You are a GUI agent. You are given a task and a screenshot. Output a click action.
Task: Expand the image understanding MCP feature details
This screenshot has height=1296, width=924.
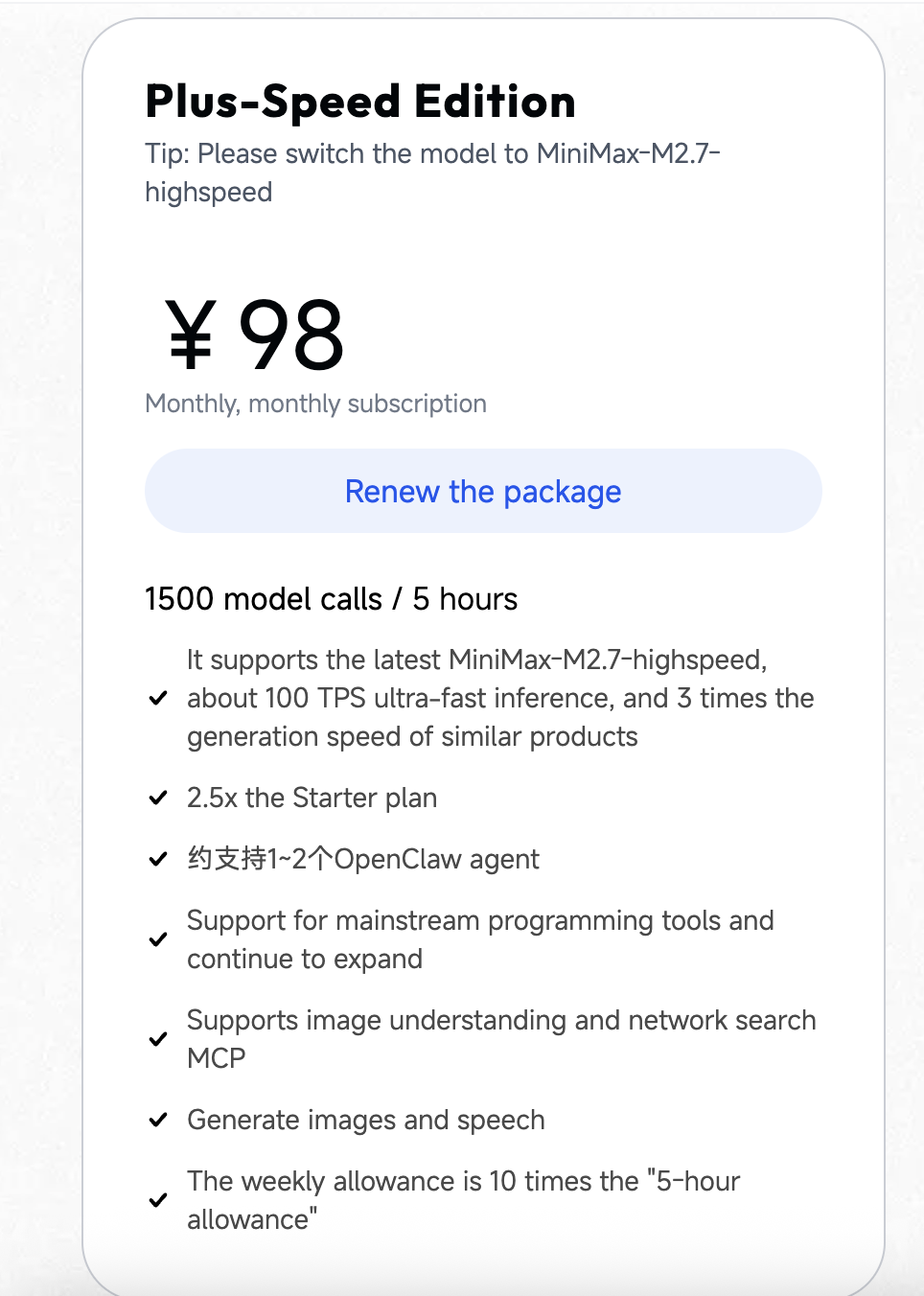pos(501,1039)
